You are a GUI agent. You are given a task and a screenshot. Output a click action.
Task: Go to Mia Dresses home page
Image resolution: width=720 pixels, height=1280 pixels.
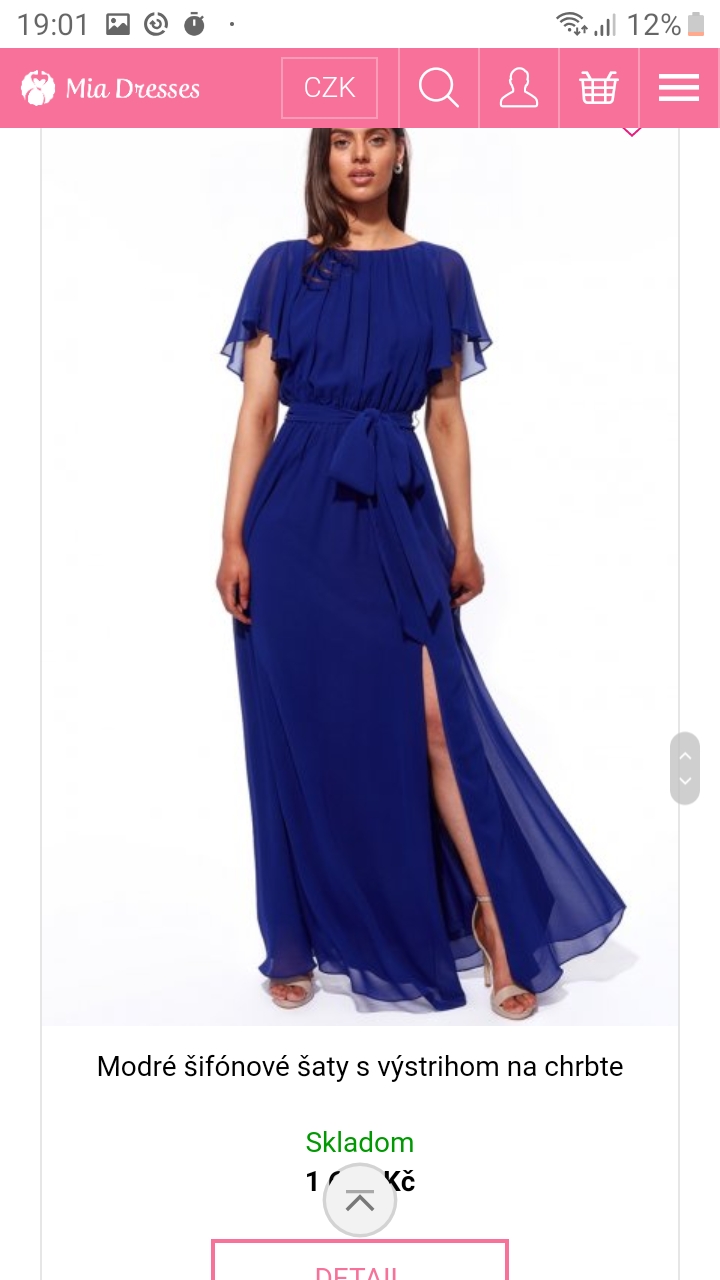(111, 88)
